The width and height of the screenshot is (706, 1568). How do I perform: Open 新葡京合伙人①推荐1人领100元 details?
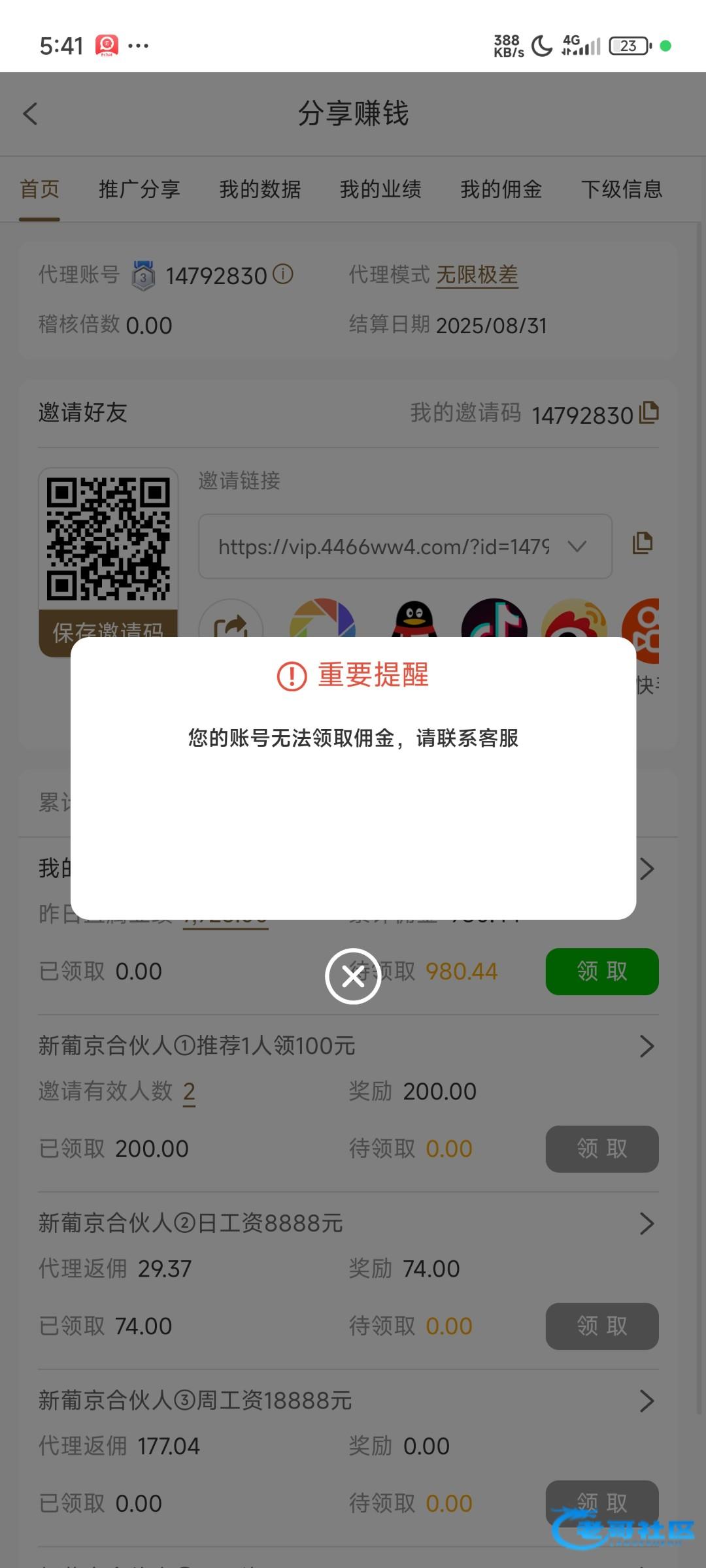click(646, 1046)
